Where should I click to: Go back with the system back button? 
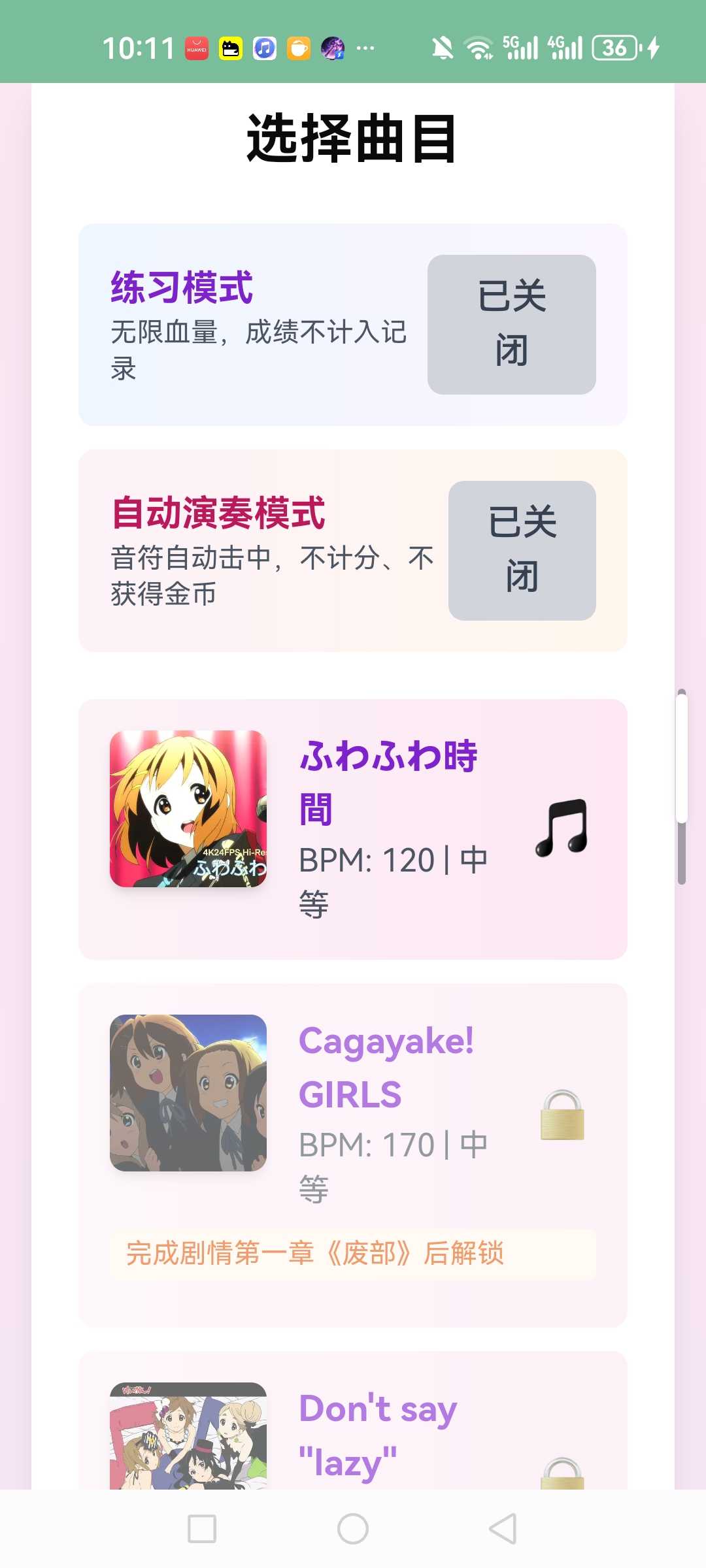tap(503, 1529)
